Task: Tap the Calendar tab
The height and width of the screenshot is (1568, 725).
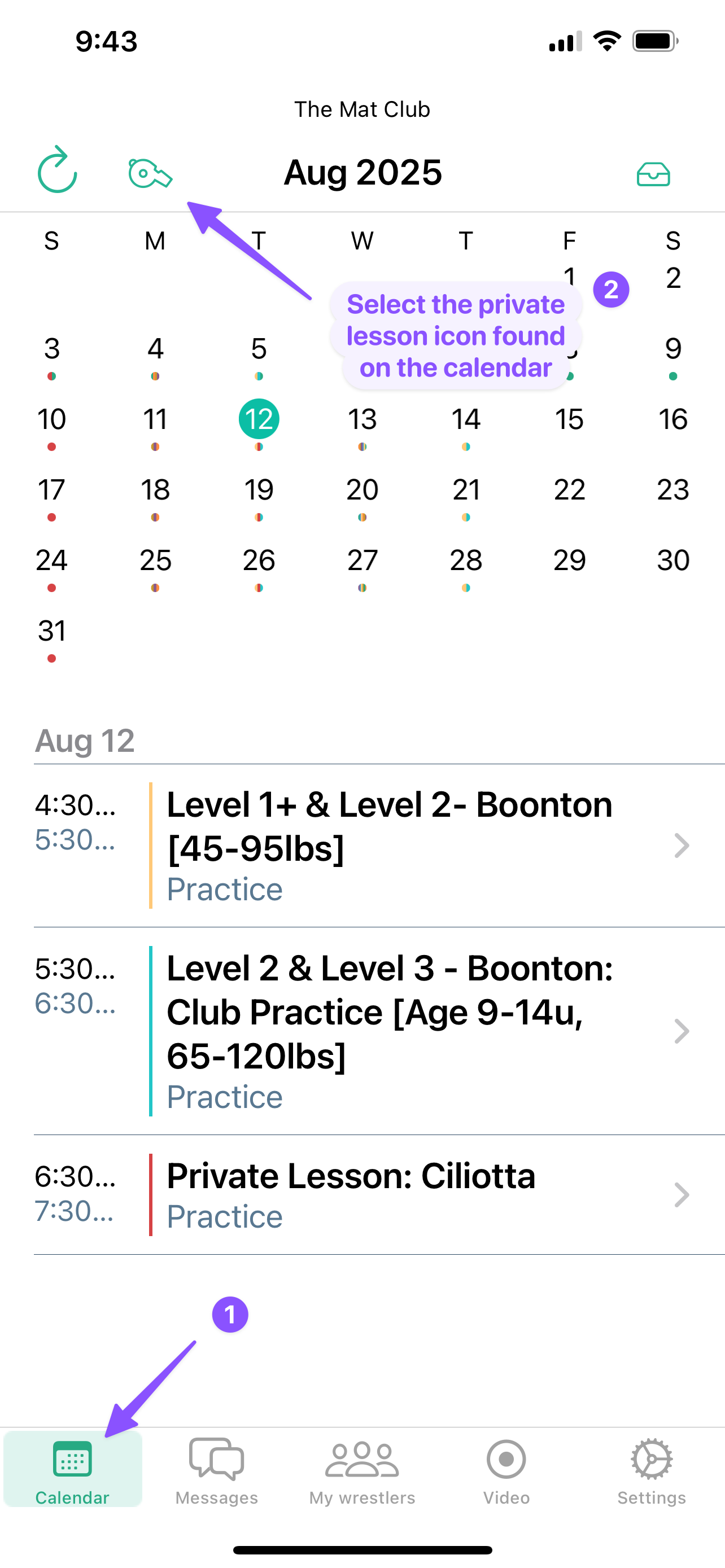Action: tap(72, 1469)
